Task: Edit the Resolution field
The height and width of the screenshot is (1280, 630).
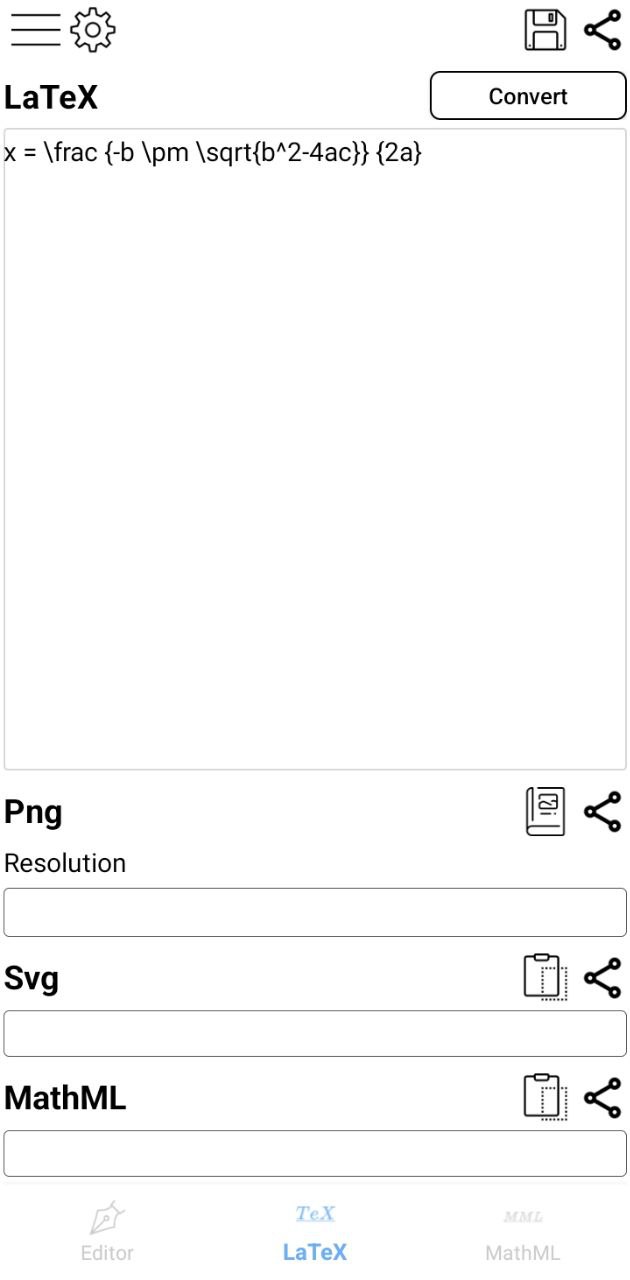Action: (x=315, y=912)
